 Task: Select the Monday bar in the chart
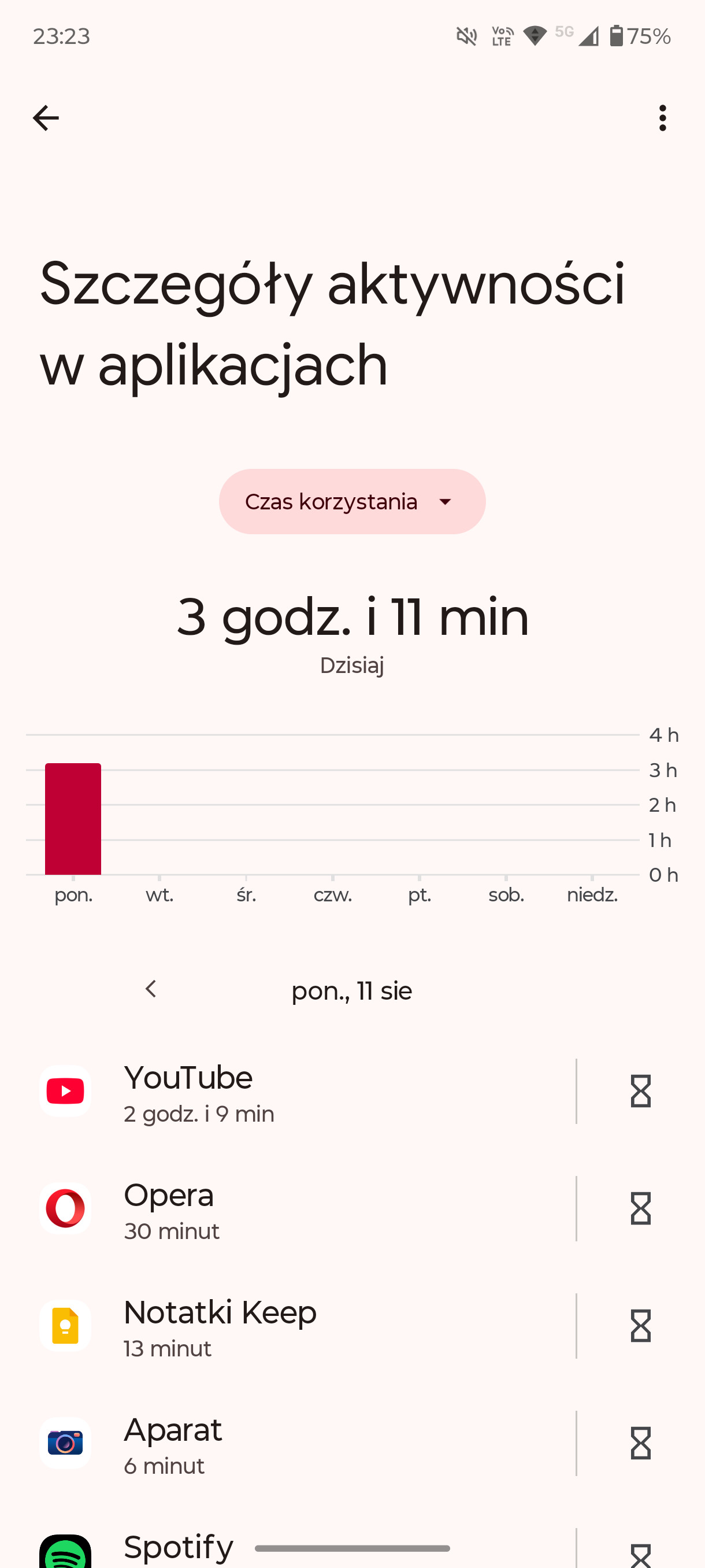[x=73, y=819]
